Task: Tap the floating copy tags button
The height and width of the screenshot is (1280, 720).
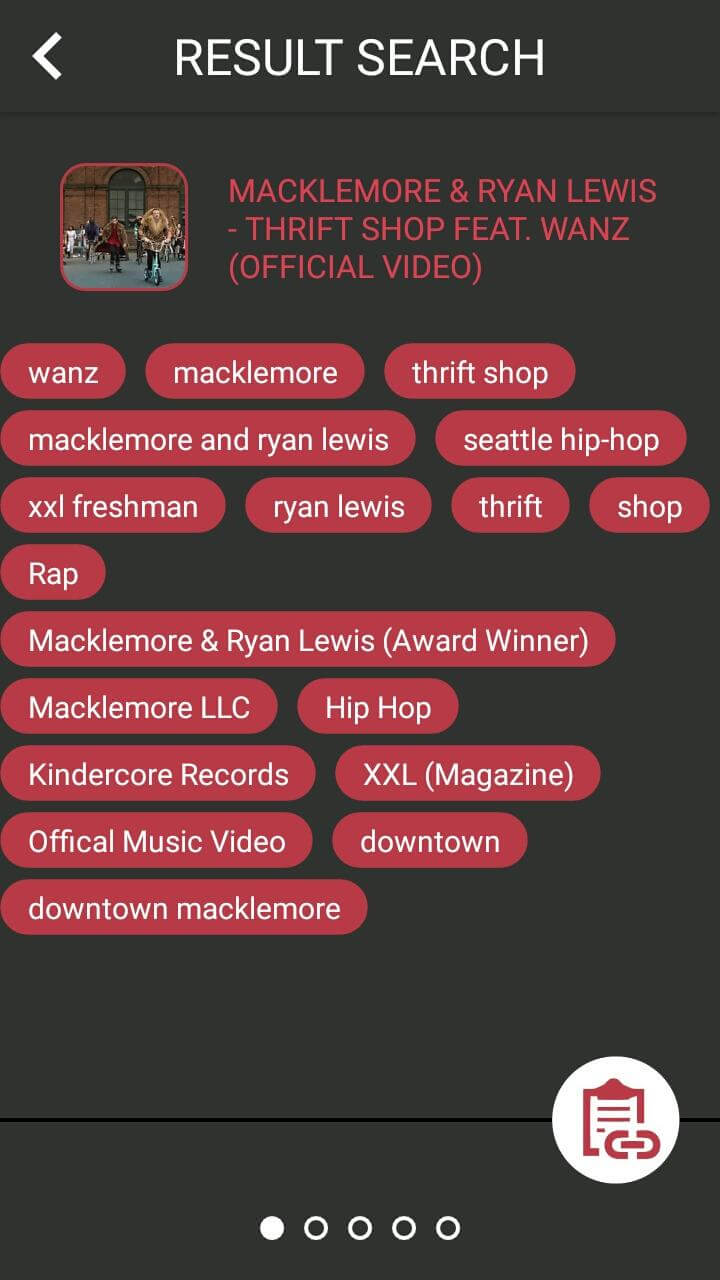Action: [615, 1120]
